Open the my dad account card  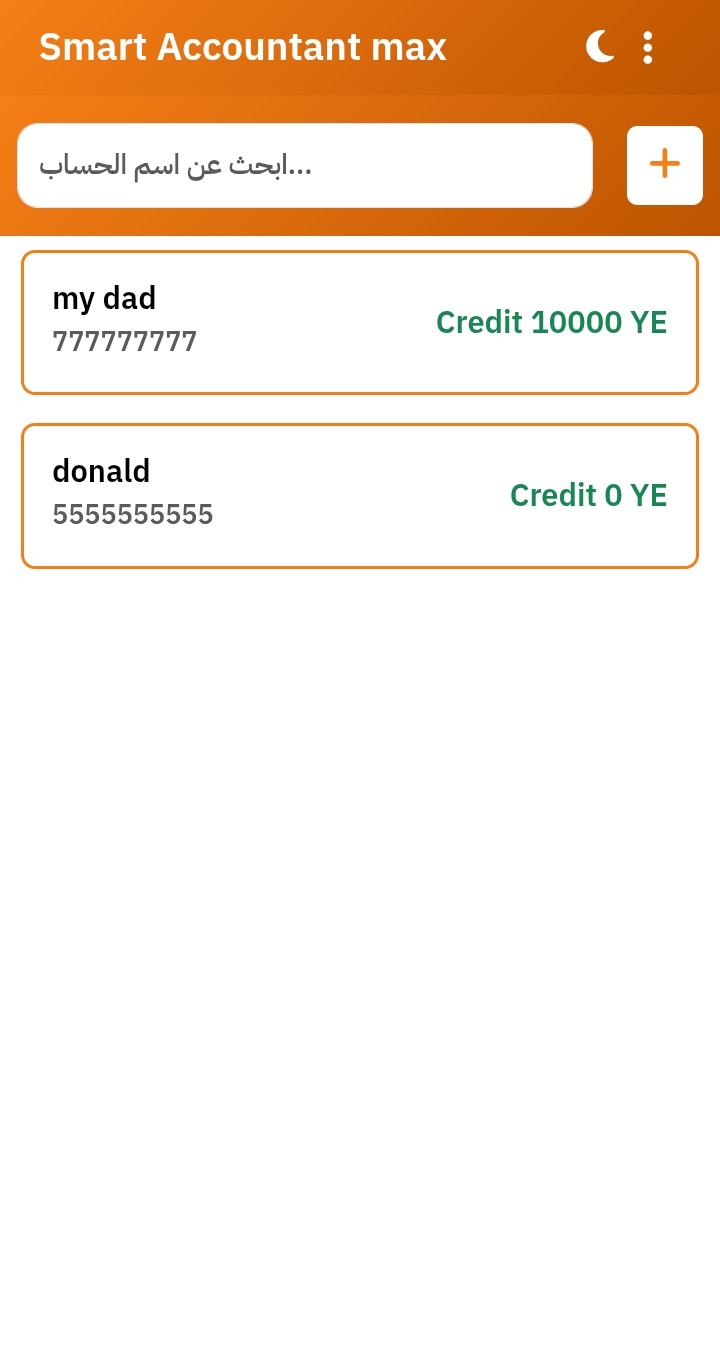360,322
